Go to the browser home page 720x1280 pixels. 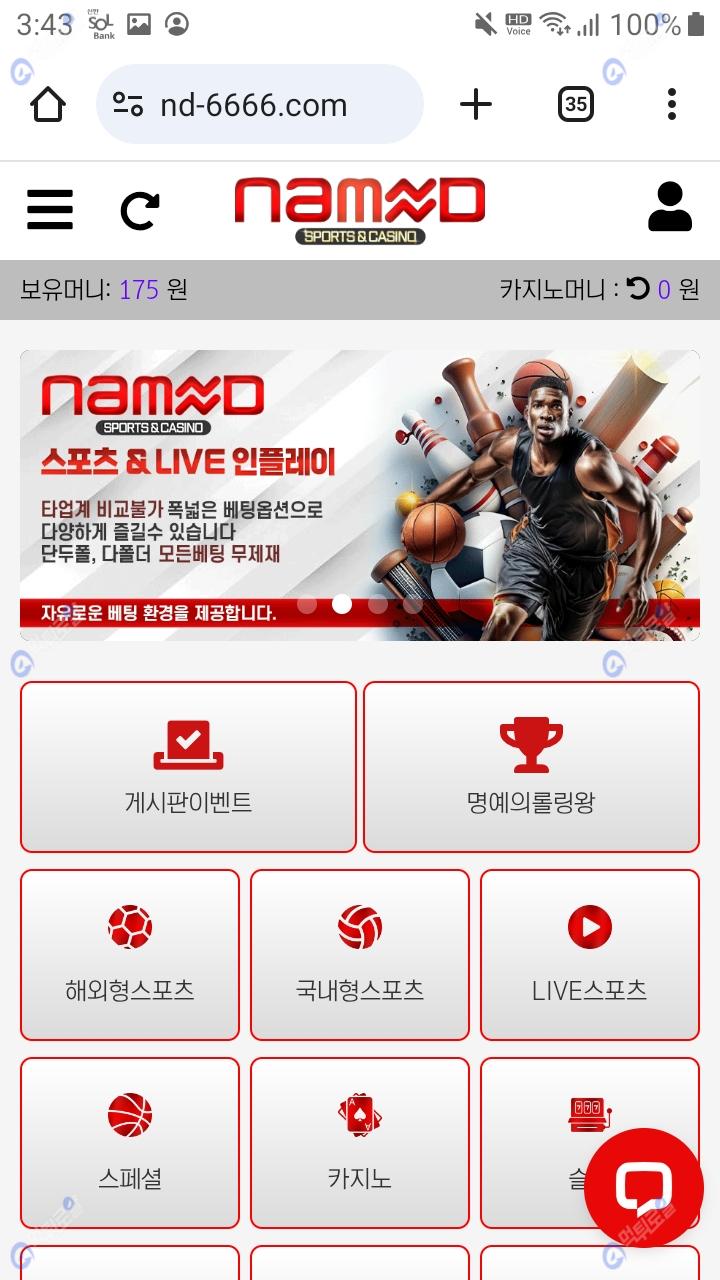coord(48,104)
